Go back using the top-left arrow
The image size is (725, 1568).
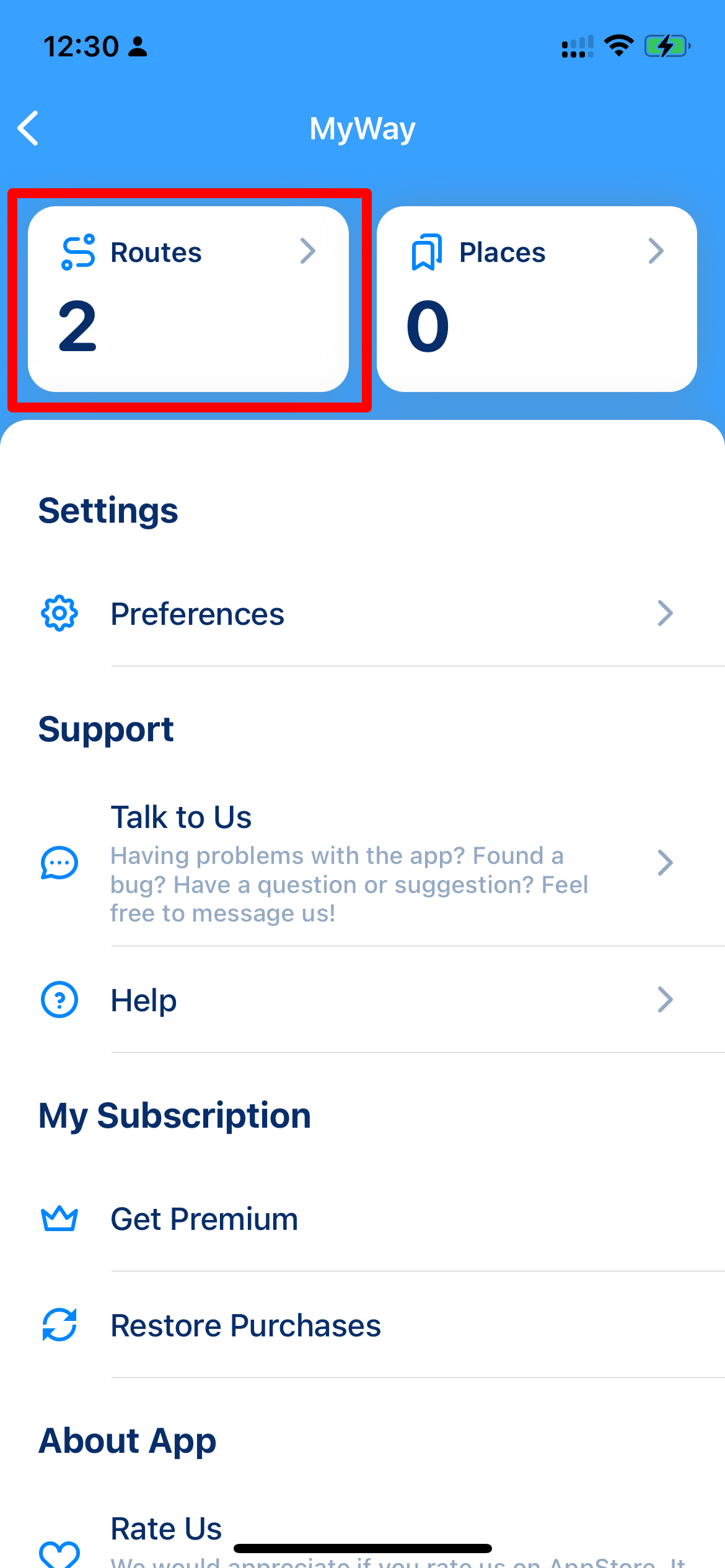(29, 128)
